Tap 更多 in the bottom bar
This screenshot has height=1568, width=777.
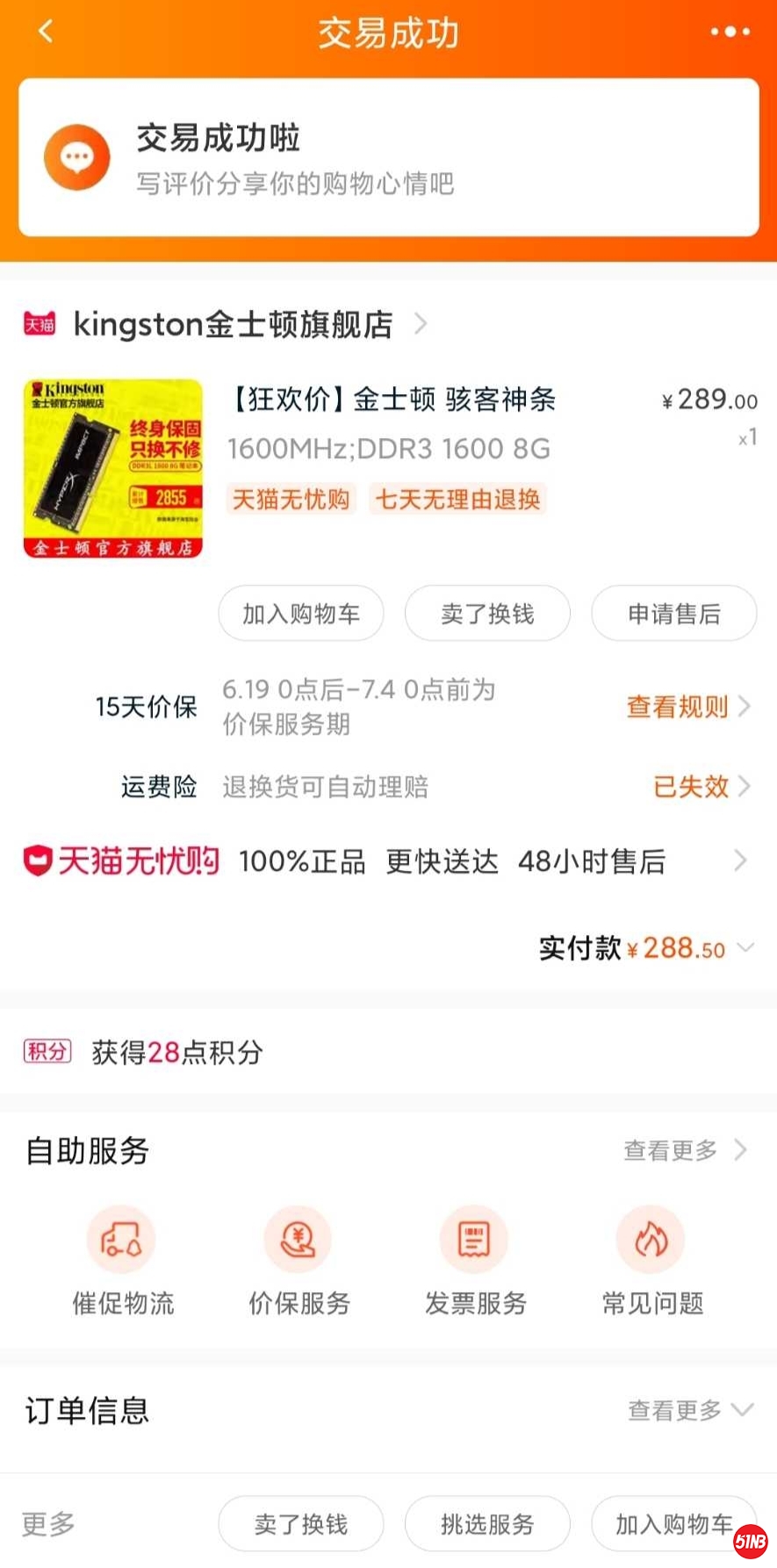click(48, 1524)
